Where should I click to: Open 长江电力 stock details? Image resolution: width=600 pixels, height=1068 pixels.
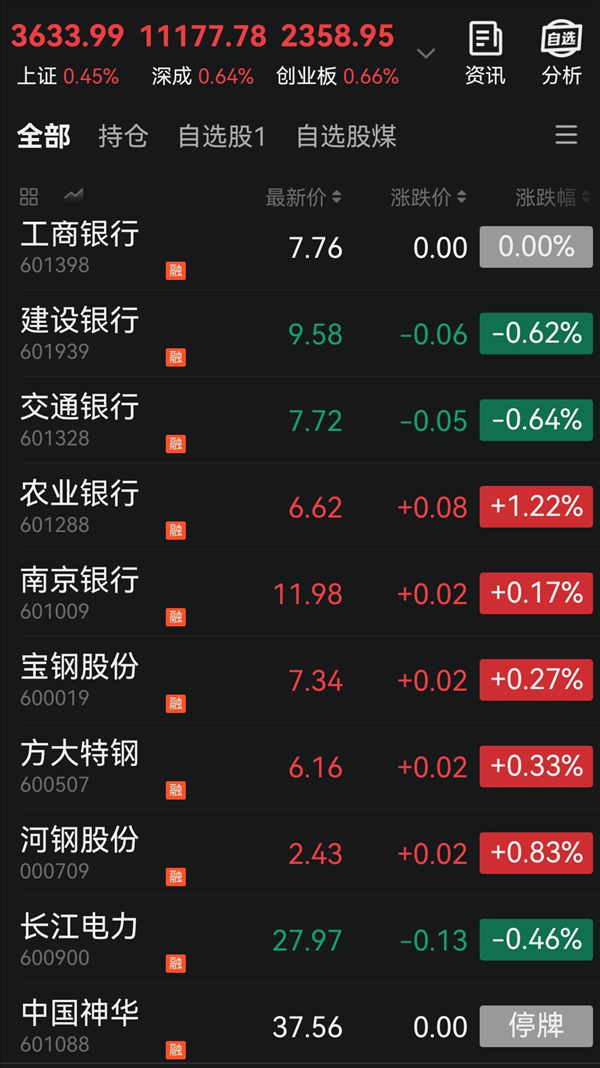click(x=300, y=939)
